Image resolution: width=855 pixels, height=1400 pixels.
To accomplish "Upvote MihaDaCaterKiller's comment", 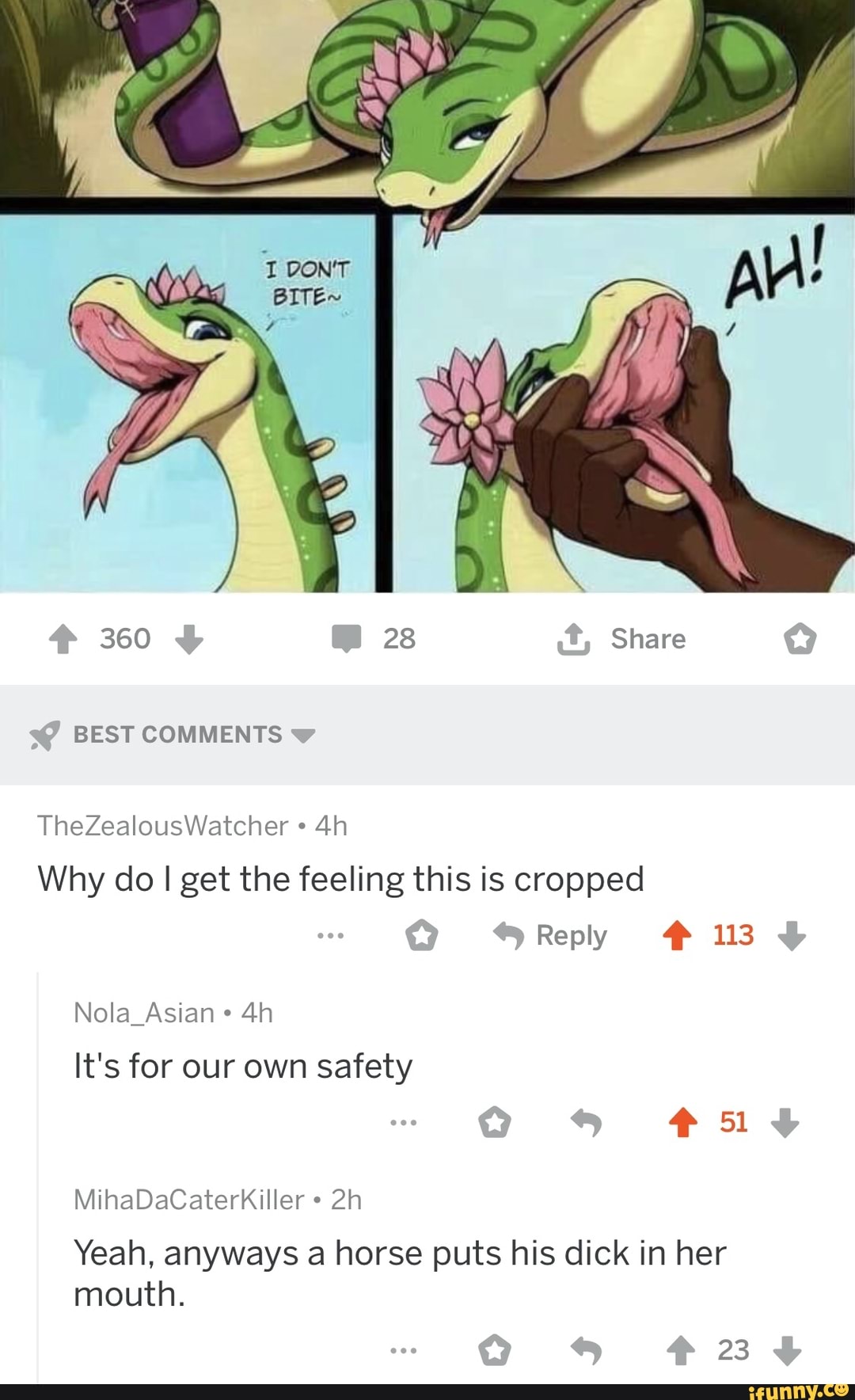I will [680, 1350].
